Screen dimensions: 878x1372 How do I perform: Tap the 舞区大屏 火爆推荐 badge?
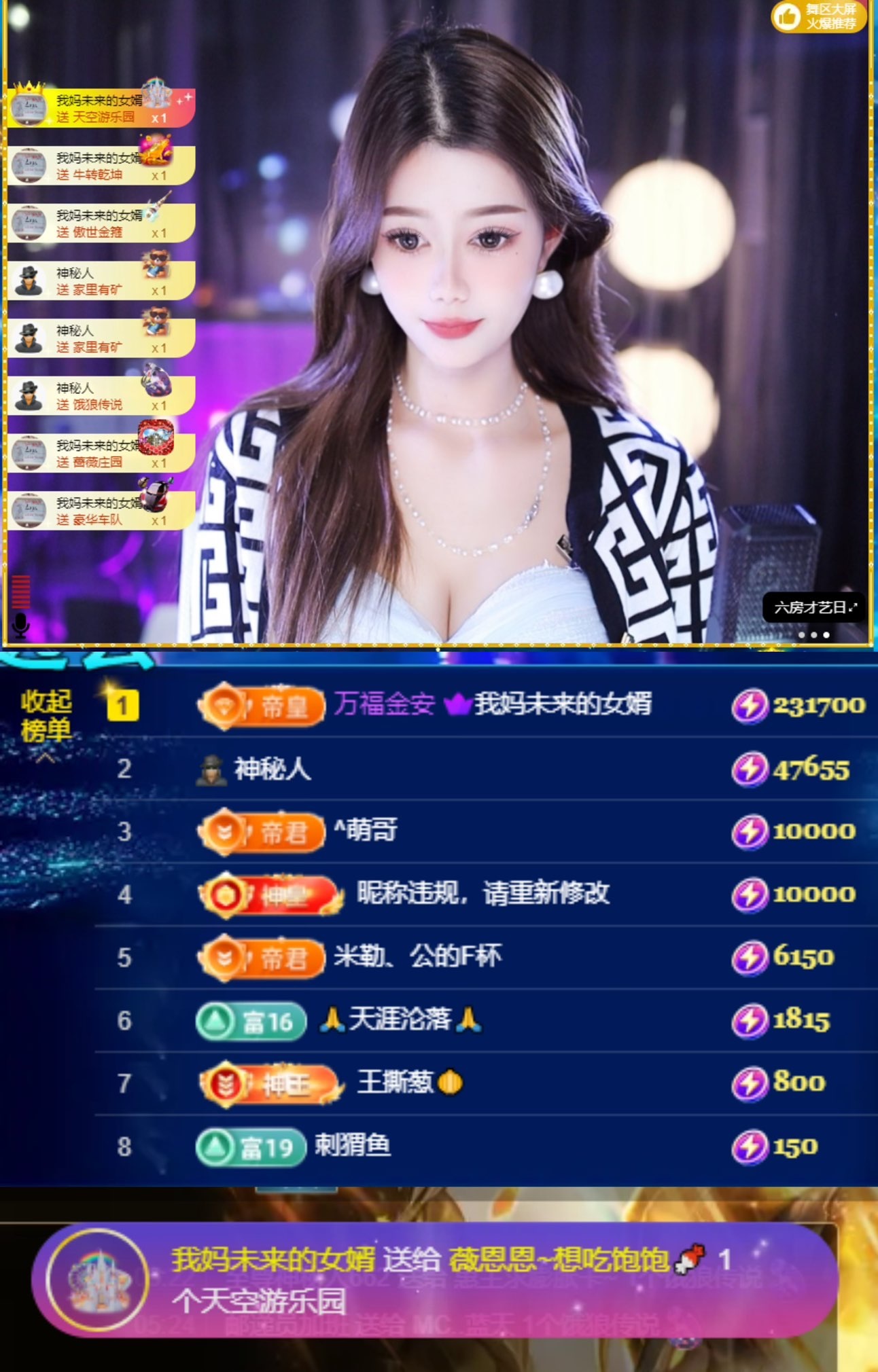(x=820, y=16)
